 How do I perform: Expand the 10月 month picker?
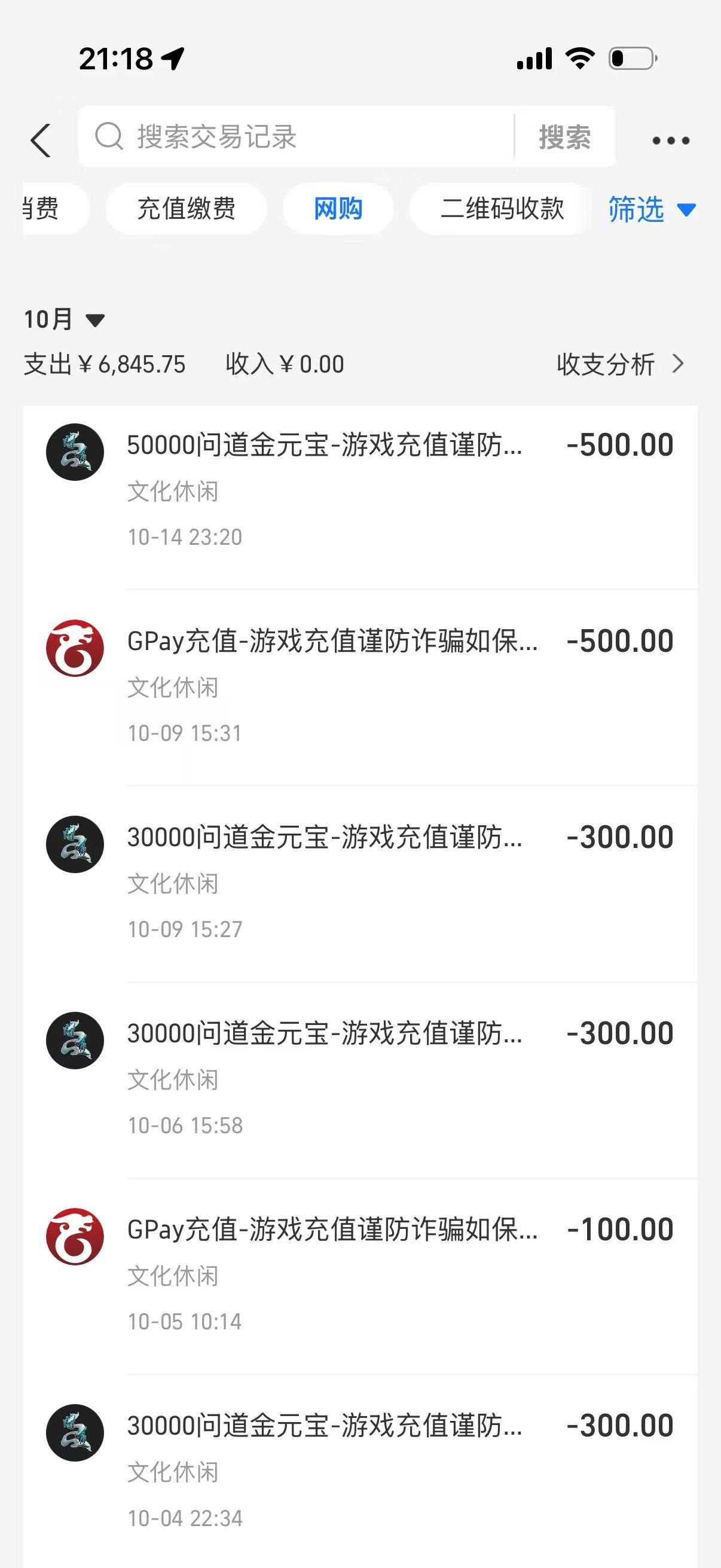[x=64, y=319]
